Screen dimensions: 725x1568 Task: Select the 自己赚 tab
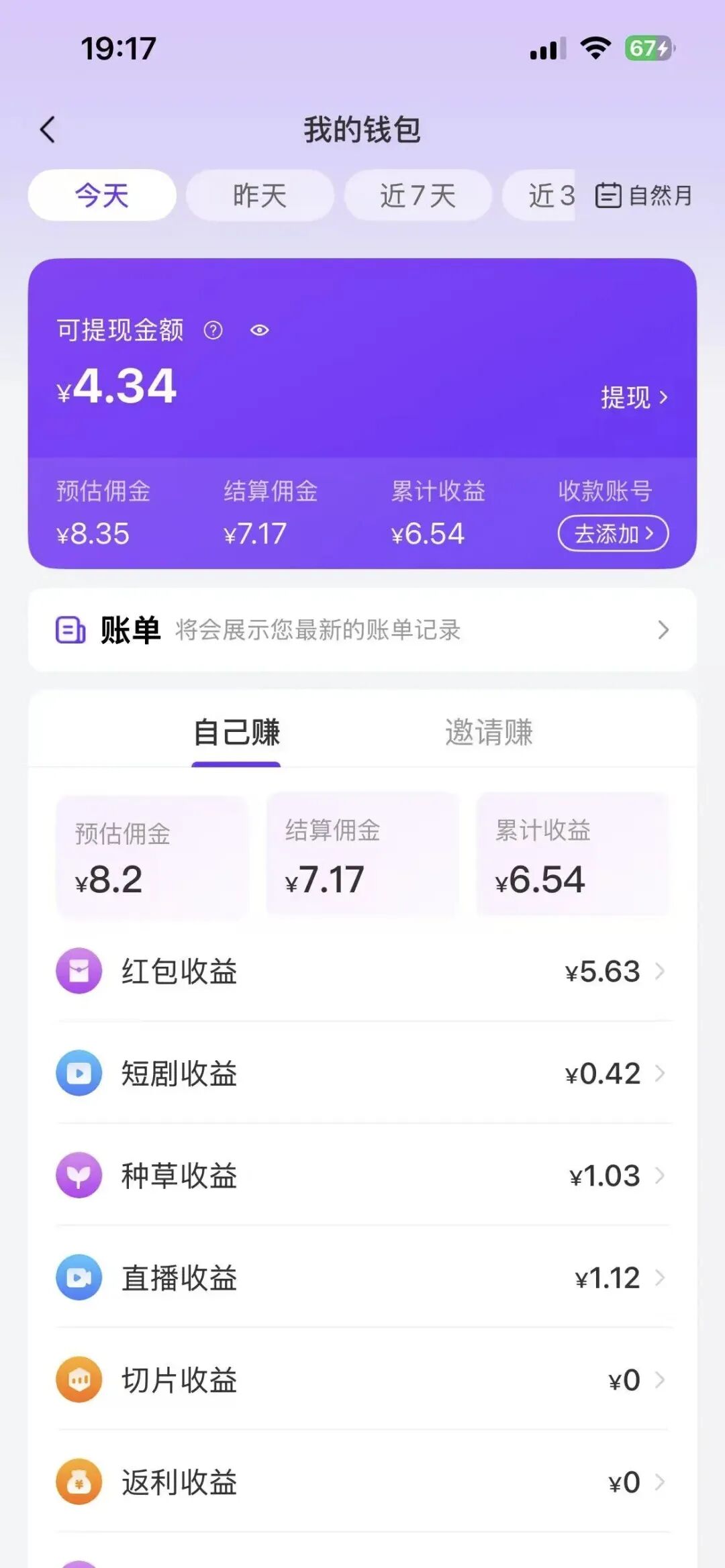pos(236,732)
